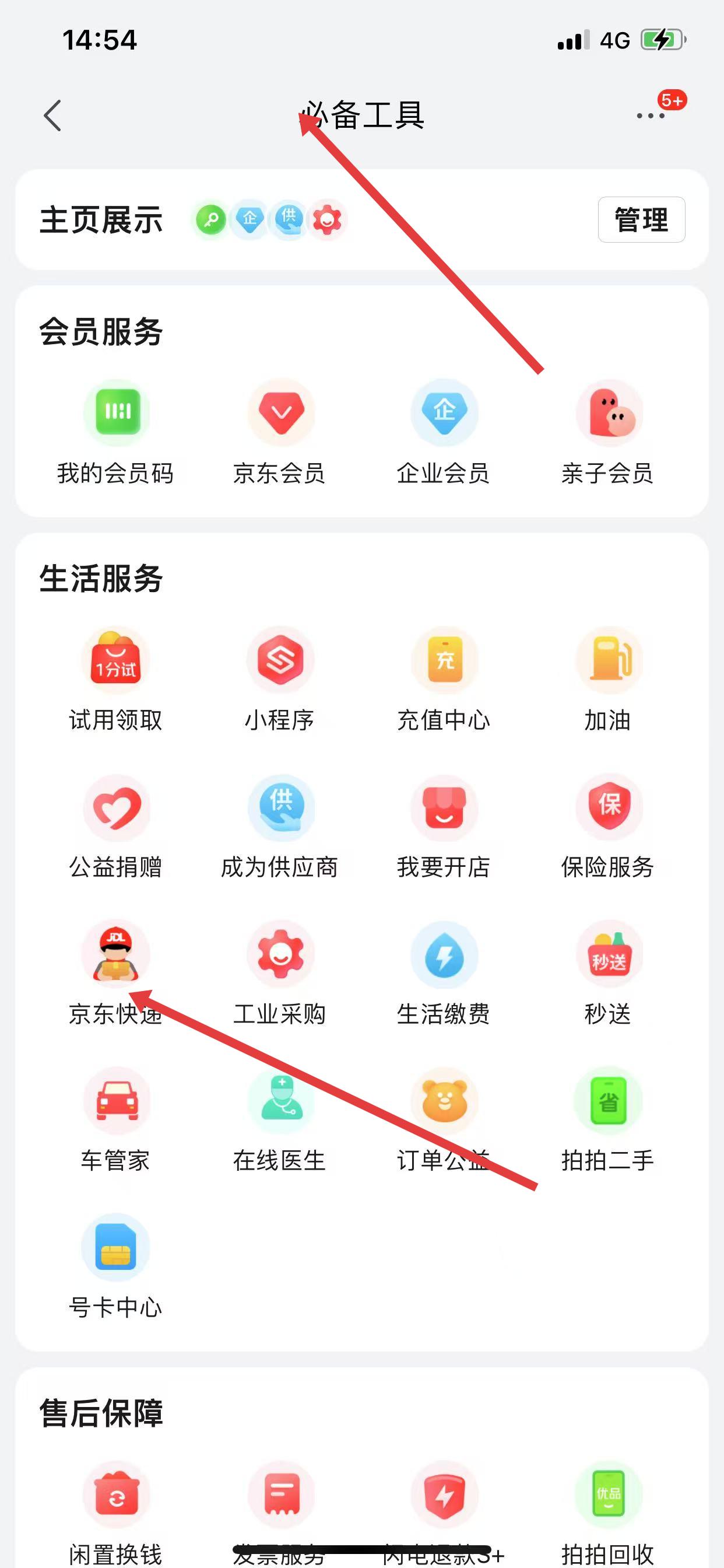Go back from 必备工具 page
Image resolution: width=724 pixels, height=1568 pixels.
tap(53, 115)
